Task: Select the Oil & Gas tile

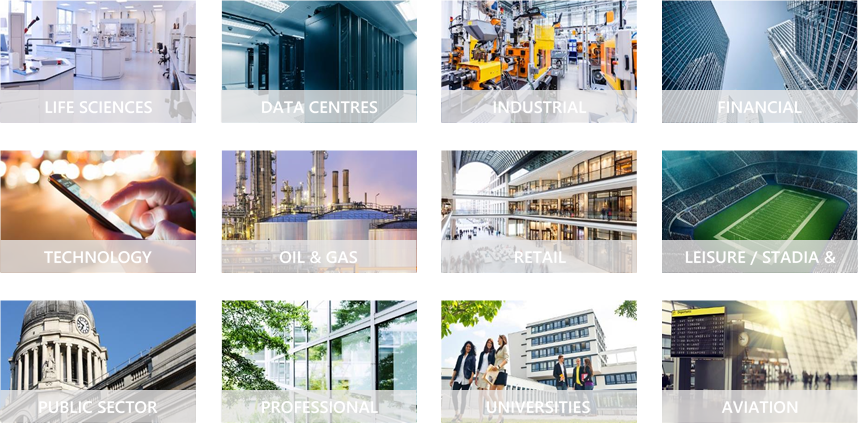Action: click(319, 212)
